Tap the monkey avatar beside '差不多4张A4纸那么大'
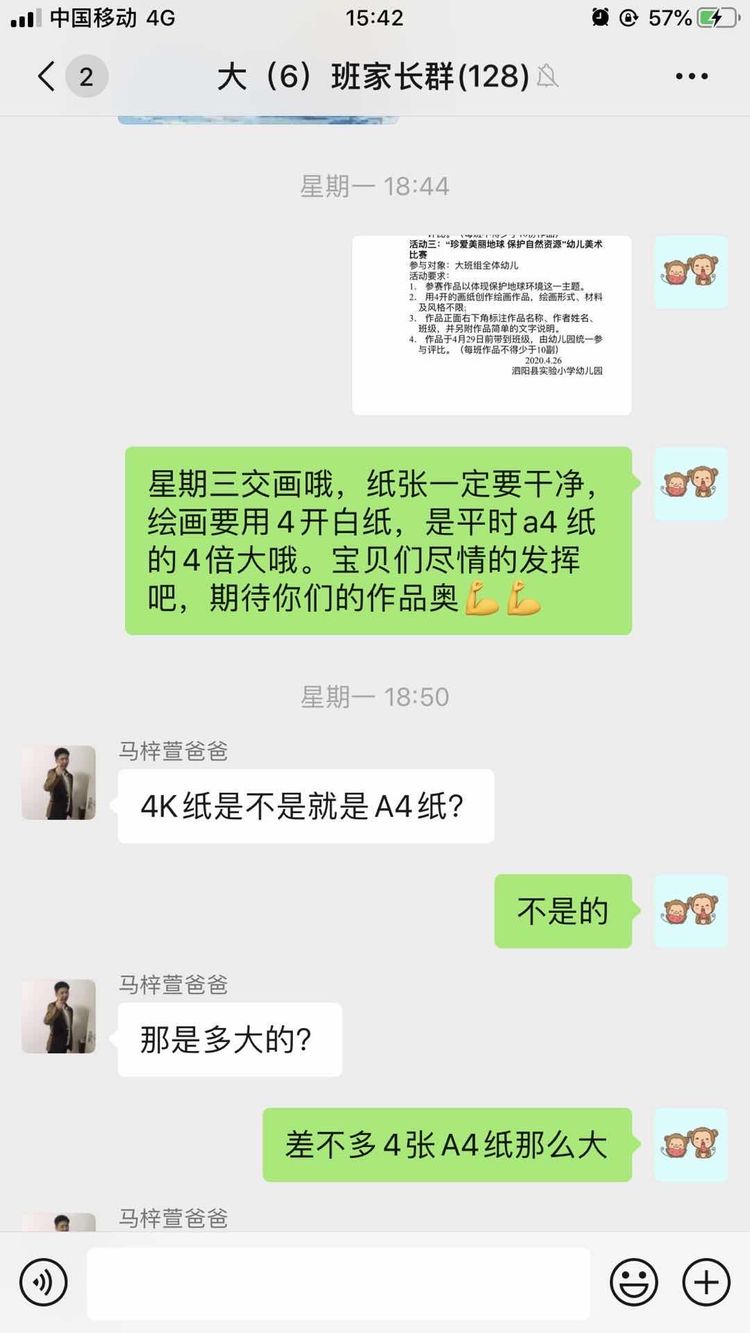The height and width of the screenshot is (1333, 750). pos(691,1145)
